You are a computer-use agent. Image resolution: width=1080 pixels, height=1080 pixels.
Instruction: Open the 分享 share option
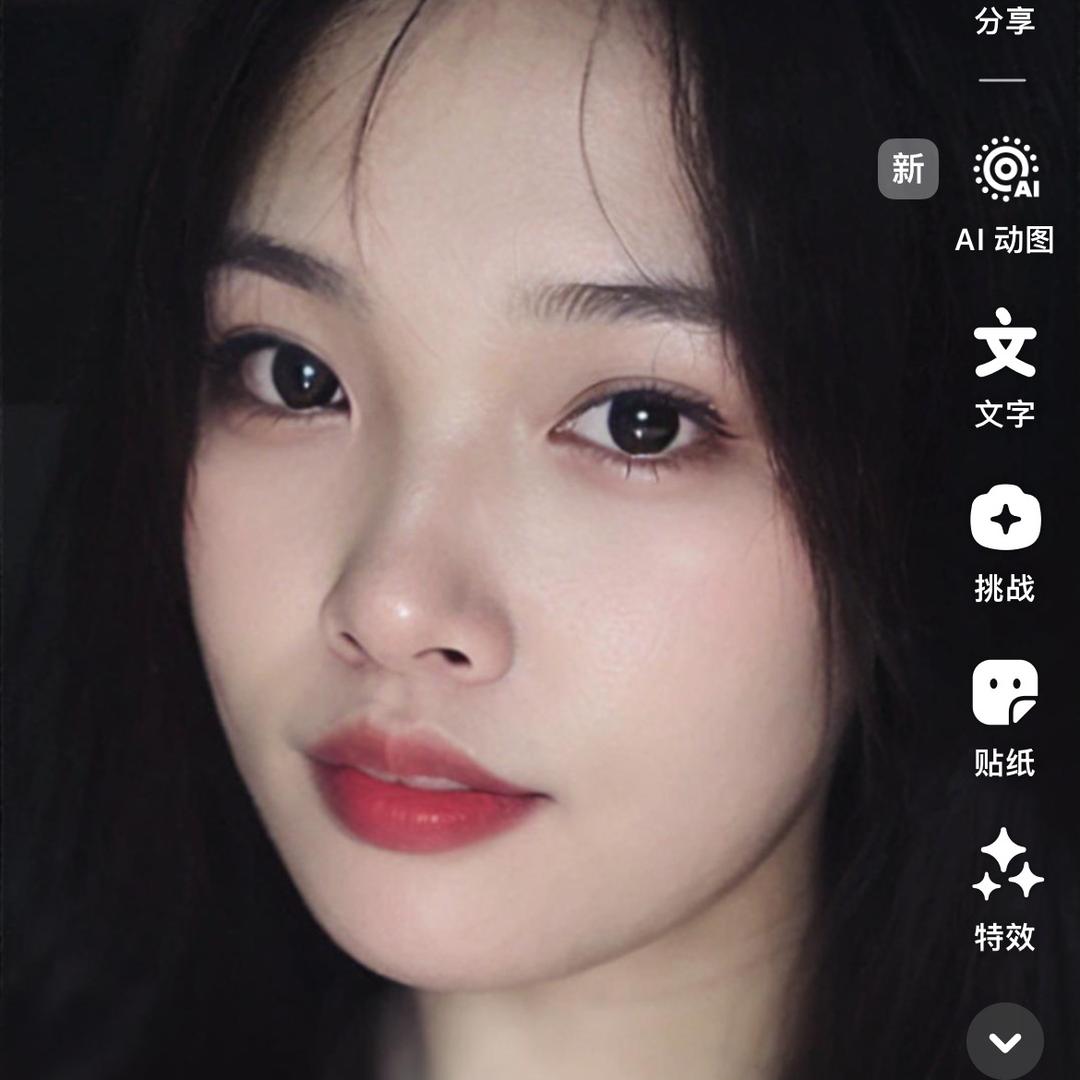[x=1004, y=20]
